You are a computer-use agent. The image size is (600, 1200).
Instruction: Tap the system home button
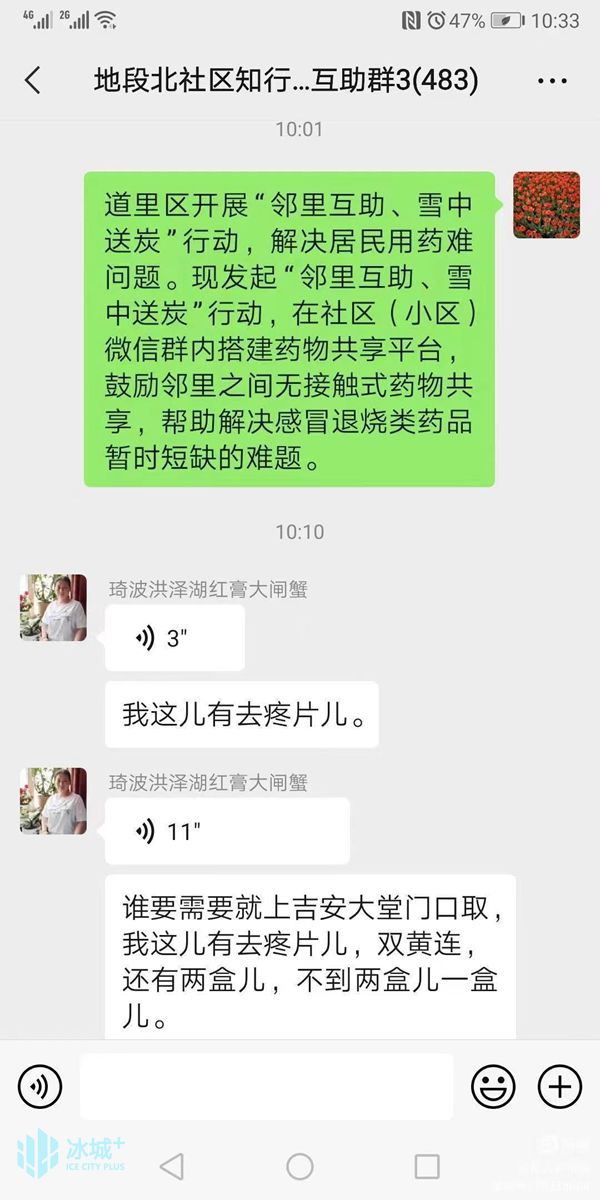(x=300, y=1166)
